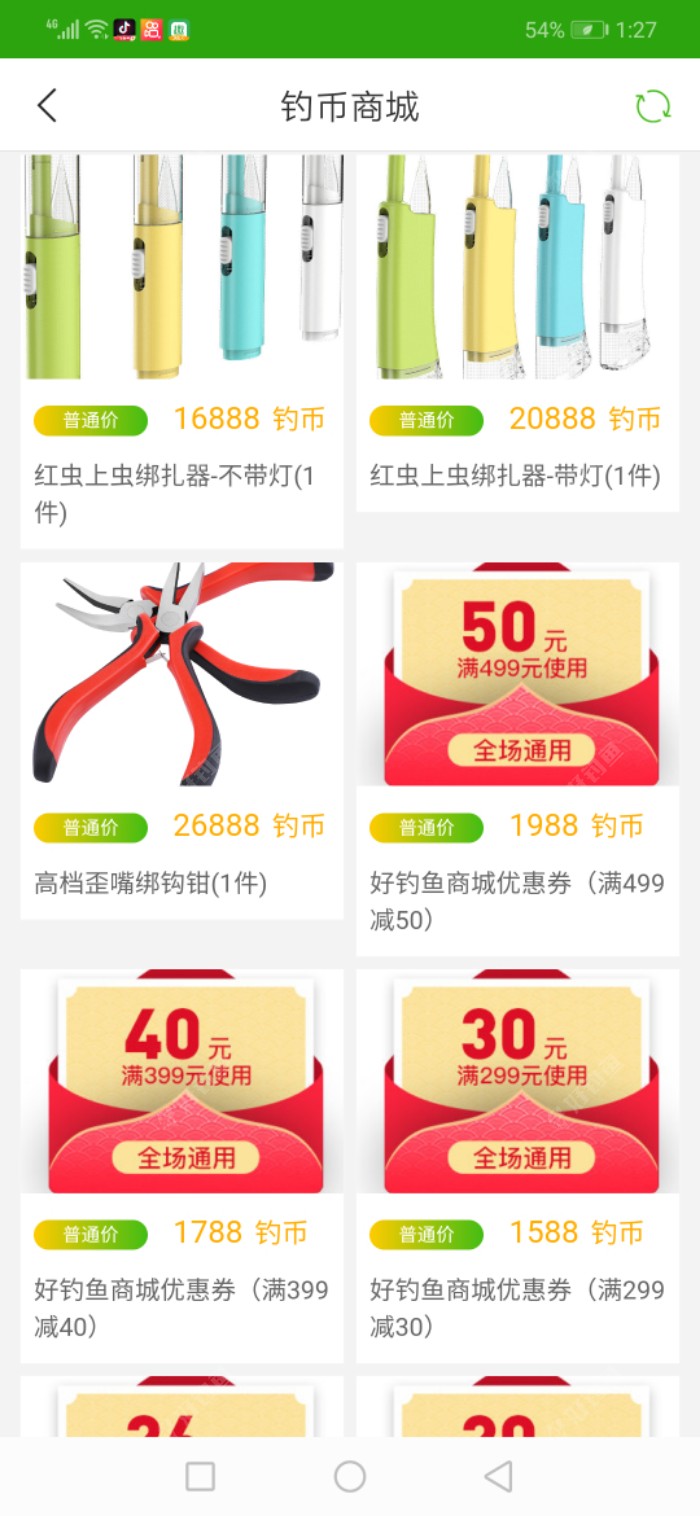Refresh the 钓币商城 page
The height and width of the screenshot is (1516, 700).
653,106
